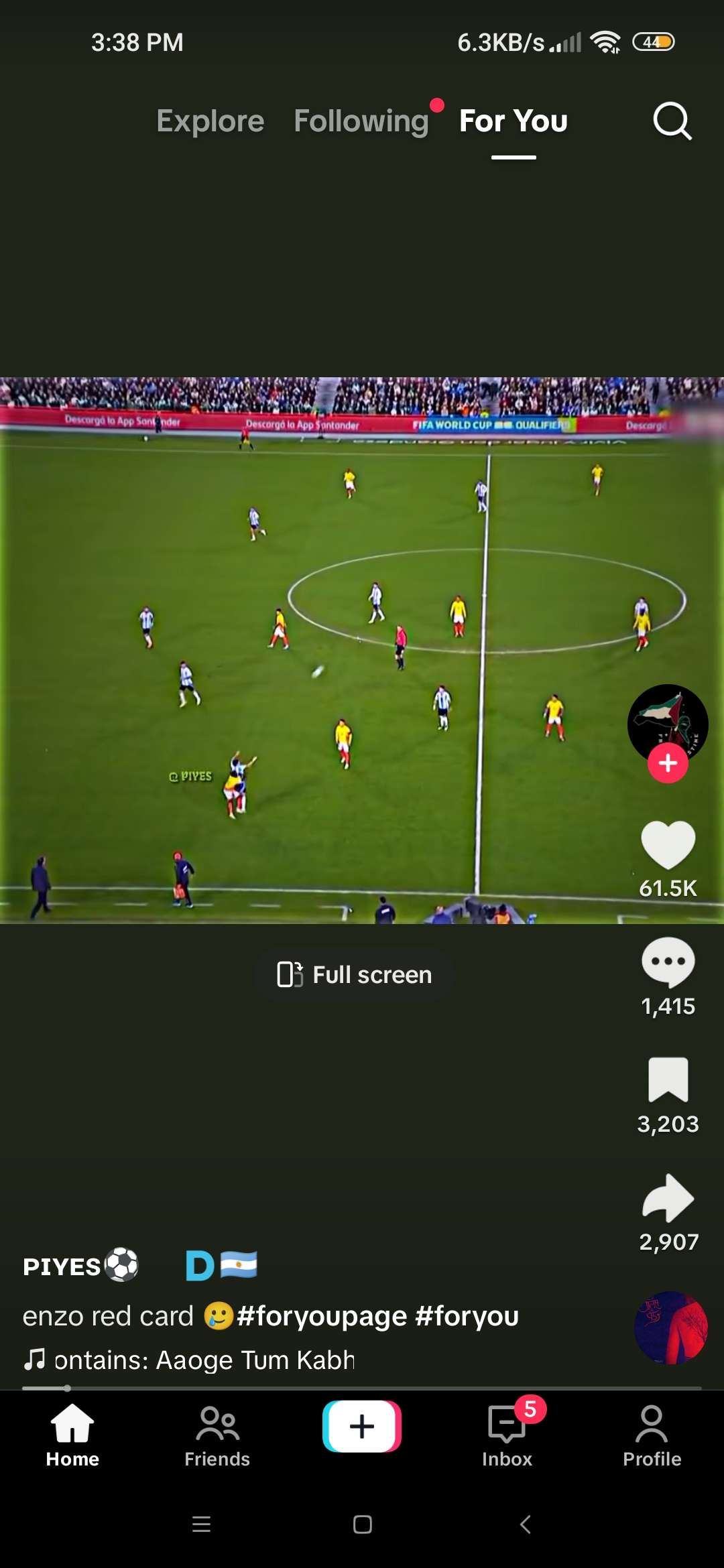Switch to the Explore tab
Image resolution: width=724 pixels, height=1568 pixels.
(210, 121)
